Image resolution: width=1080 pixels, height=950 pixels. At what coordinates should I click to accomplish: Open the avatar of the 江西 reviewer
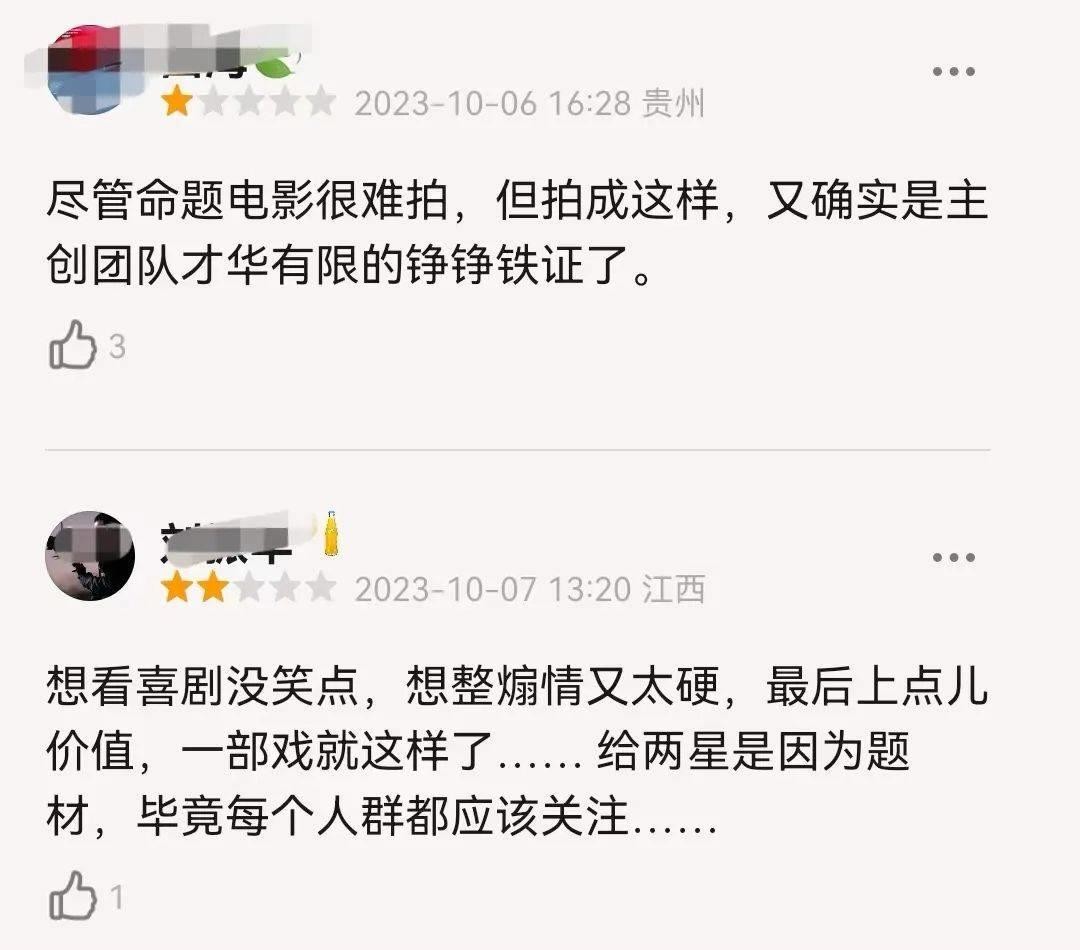point(90,556)
